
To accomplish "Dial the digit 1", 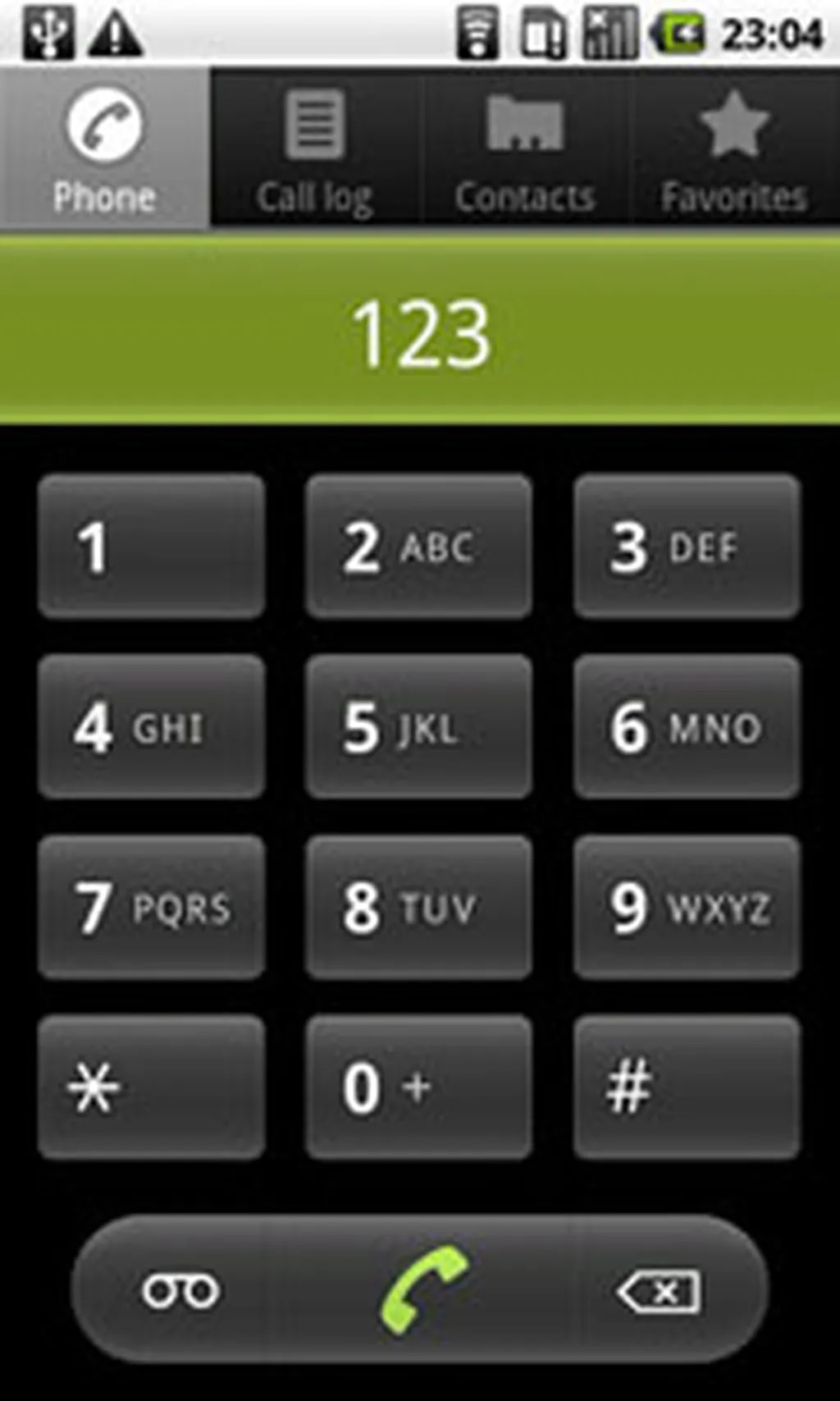I will click(x=152, y=547).
